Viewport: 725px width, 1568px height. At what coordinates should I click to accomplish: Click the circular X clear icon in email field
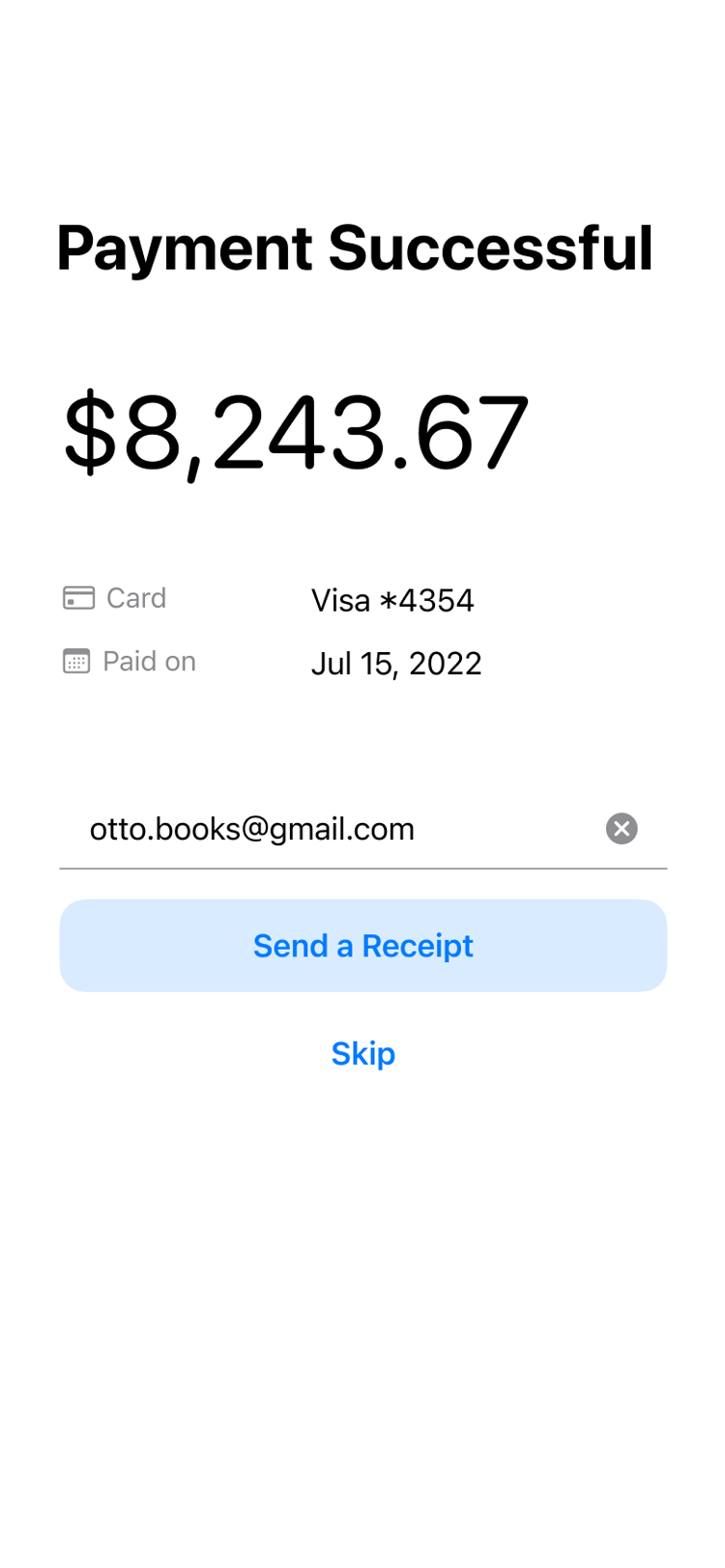pos(622,828)
